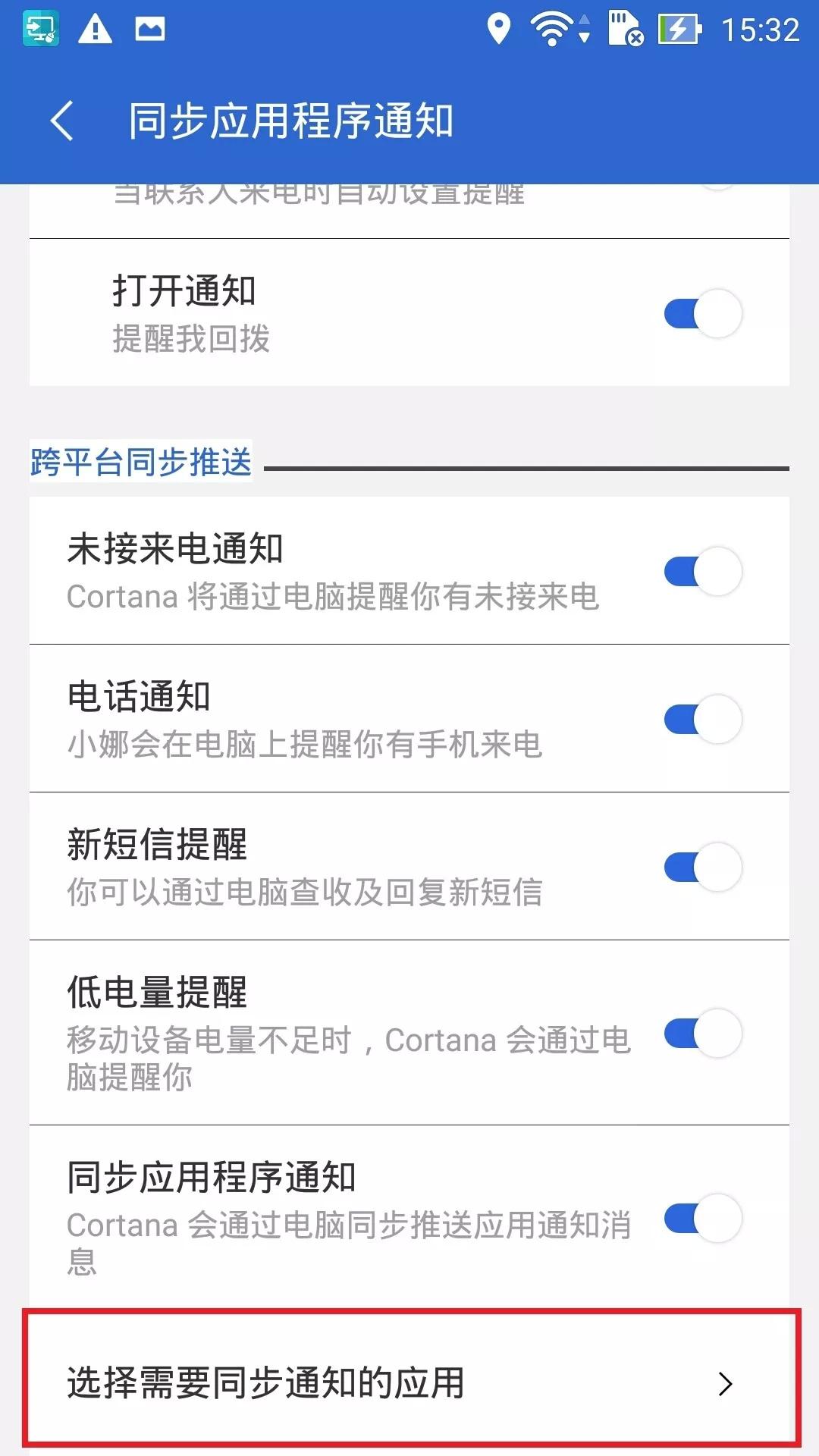The height and width of the screenshot is (1456, 819).
Task: Toggle 打开通知 callback reminder switch
Action: 702,313
